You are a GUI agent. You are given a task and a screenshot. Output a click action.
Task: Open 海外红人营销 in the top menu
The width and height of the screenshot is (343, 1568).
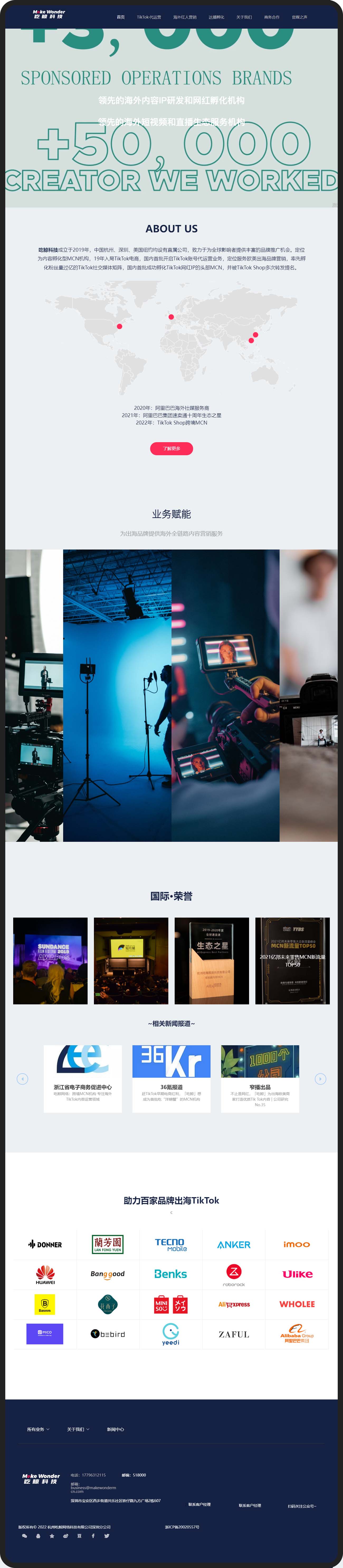click(x=185, y=17)
